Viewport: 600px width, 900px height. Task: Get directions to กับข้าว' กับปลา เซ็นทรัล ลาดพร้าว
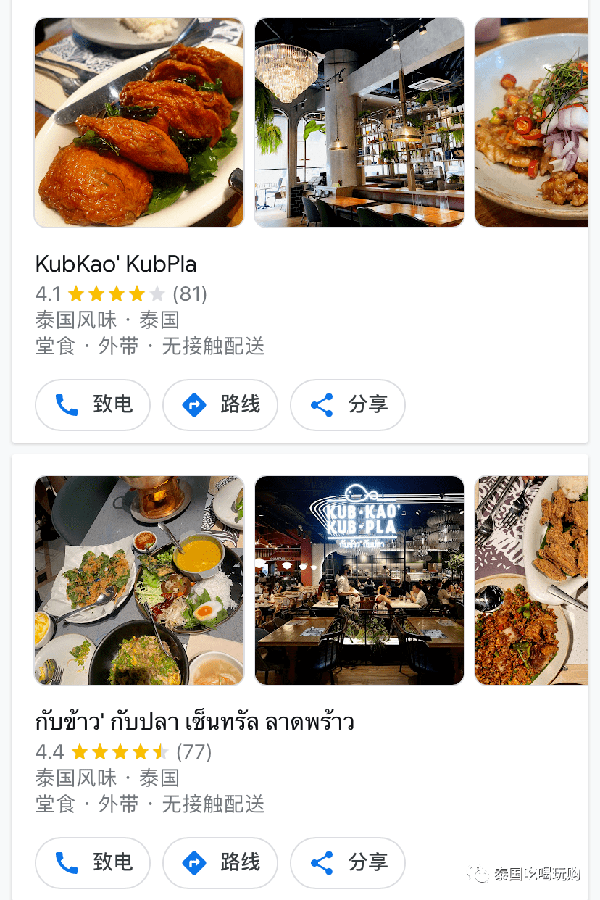pyautogui.click(x=220, y=863)
